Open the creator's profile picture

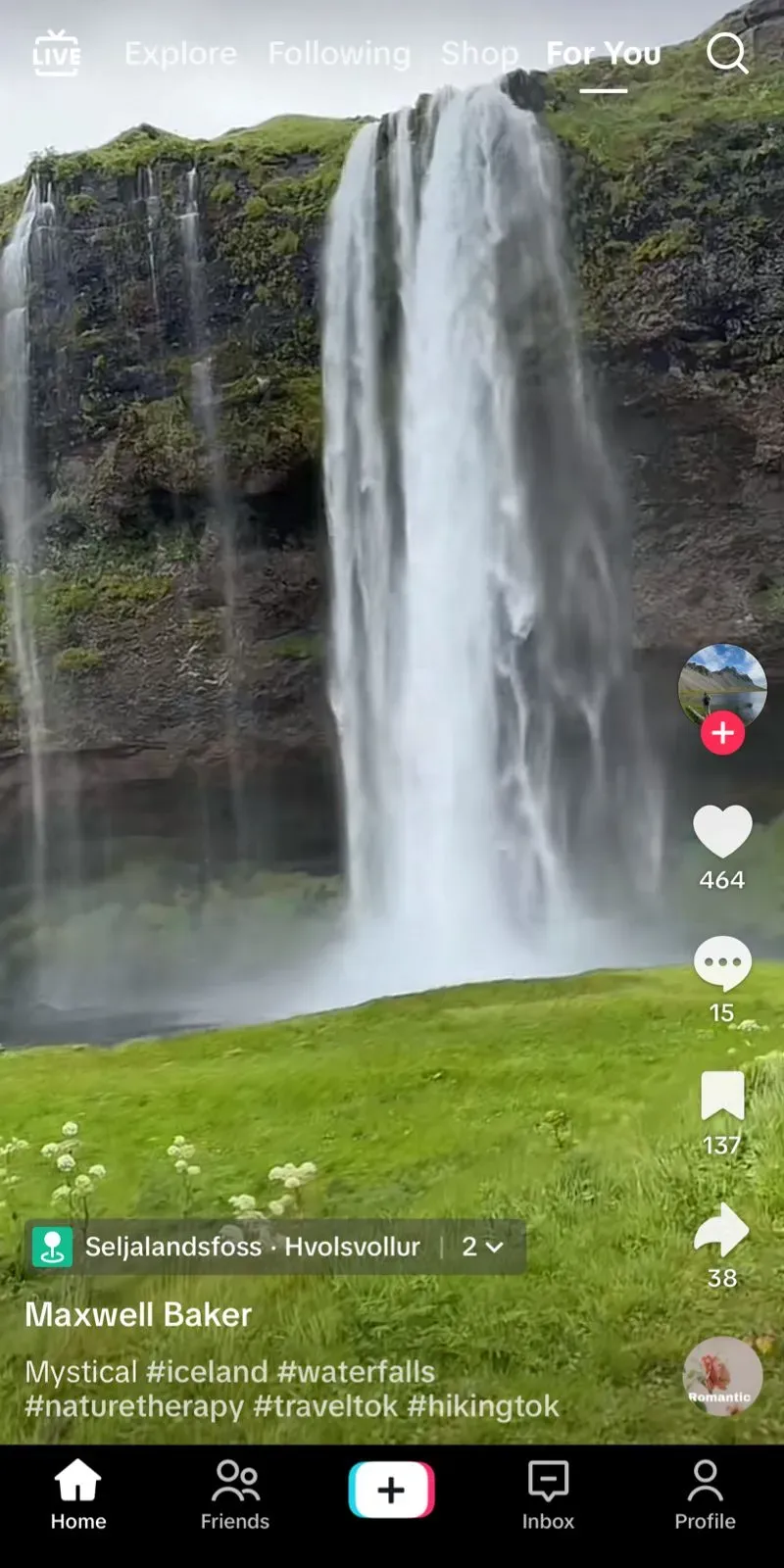[x=722, y=684]
